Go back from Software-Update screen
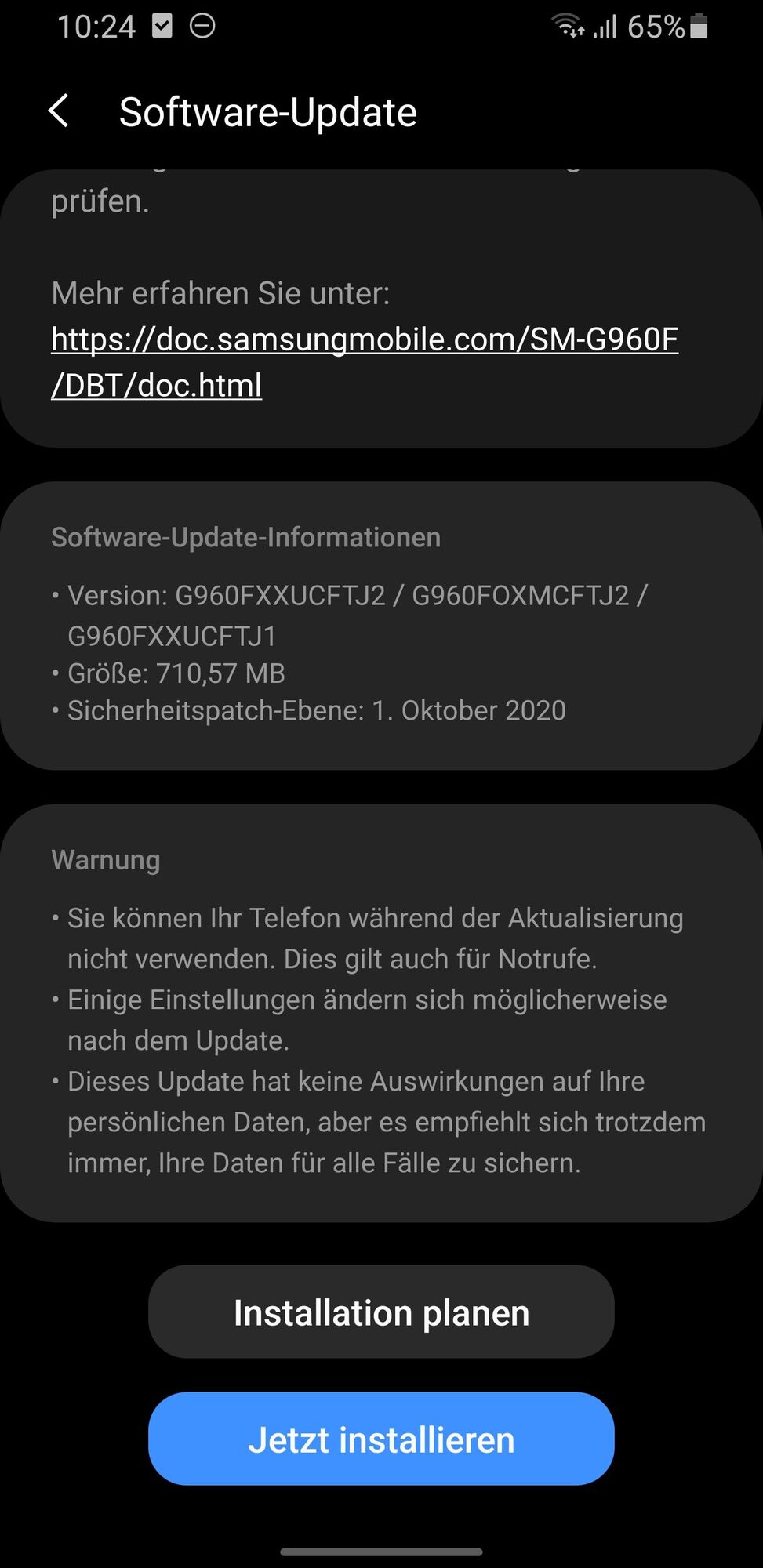Screen dimensions: 763x1568 click(x=60, y=111)
